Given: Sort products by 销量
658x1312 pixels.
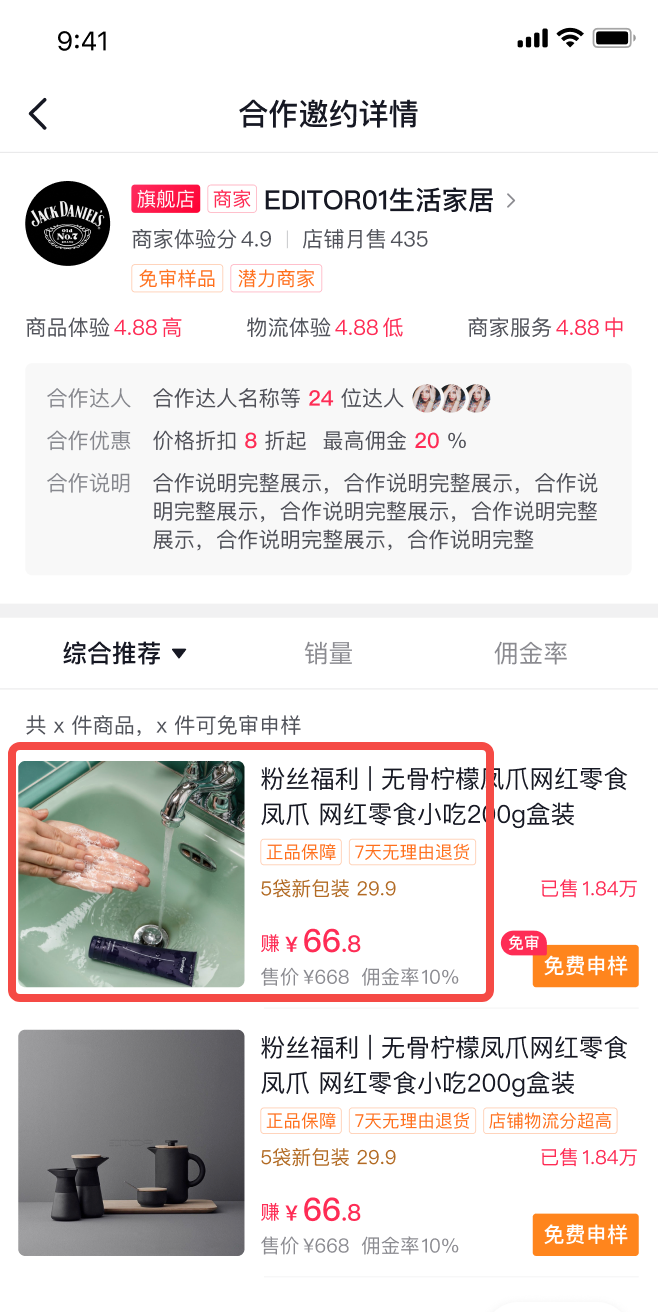Looking at the screenshot, I should (x=328, y=654).
